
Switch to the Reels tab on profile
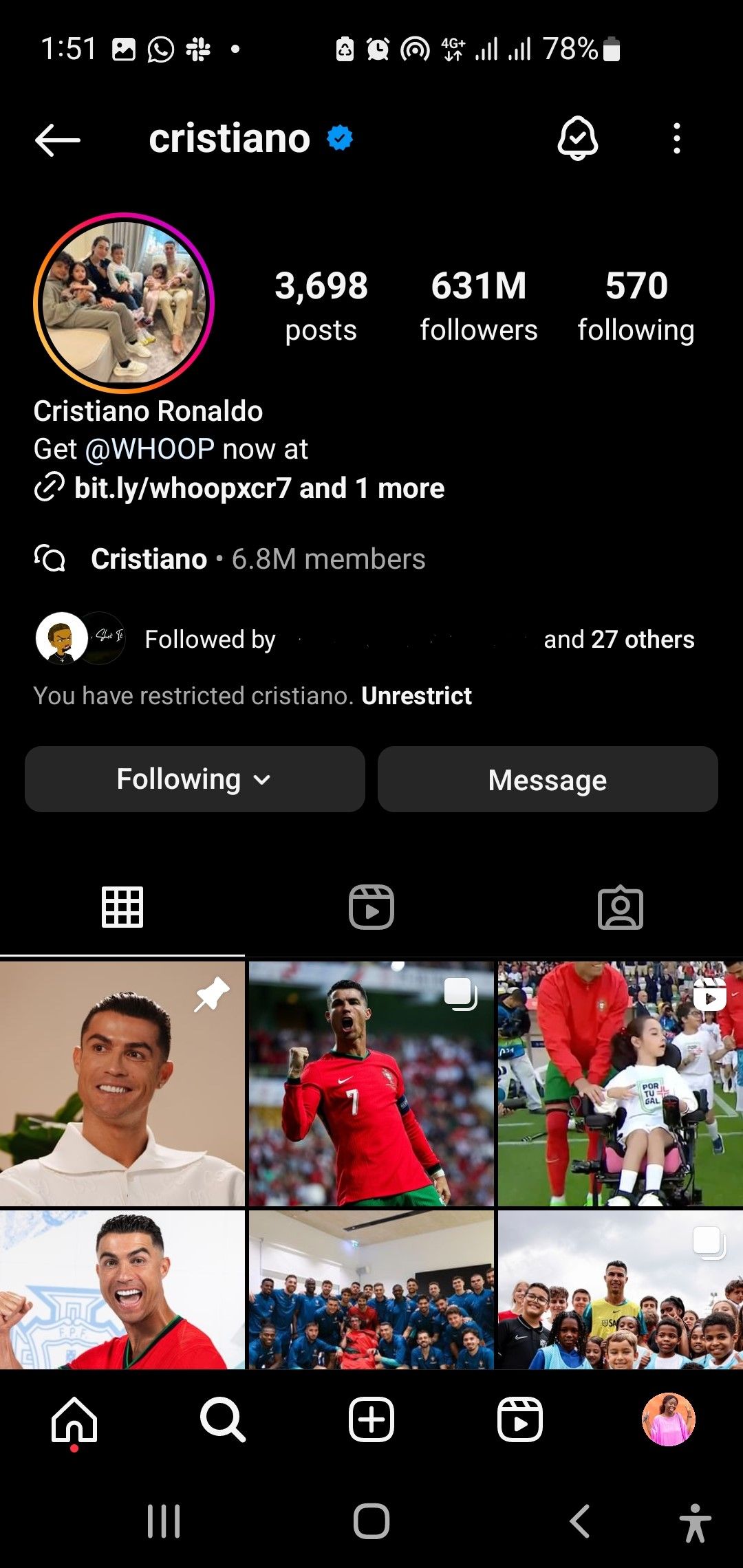click(371, 908)
